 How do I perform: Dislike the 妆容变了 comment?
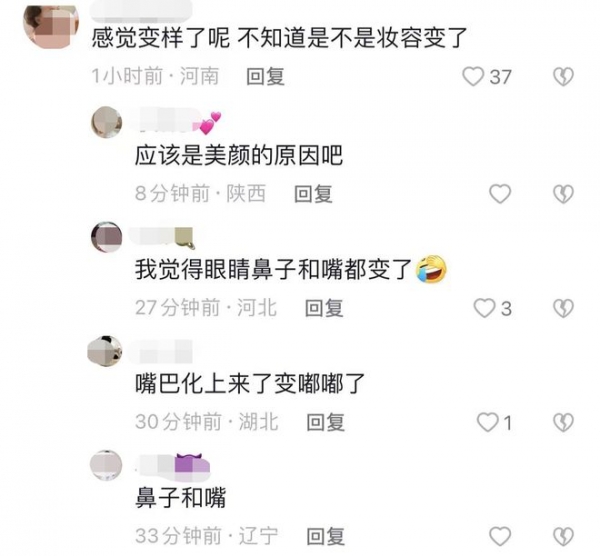pyautogui.click(x=563, y=77)
